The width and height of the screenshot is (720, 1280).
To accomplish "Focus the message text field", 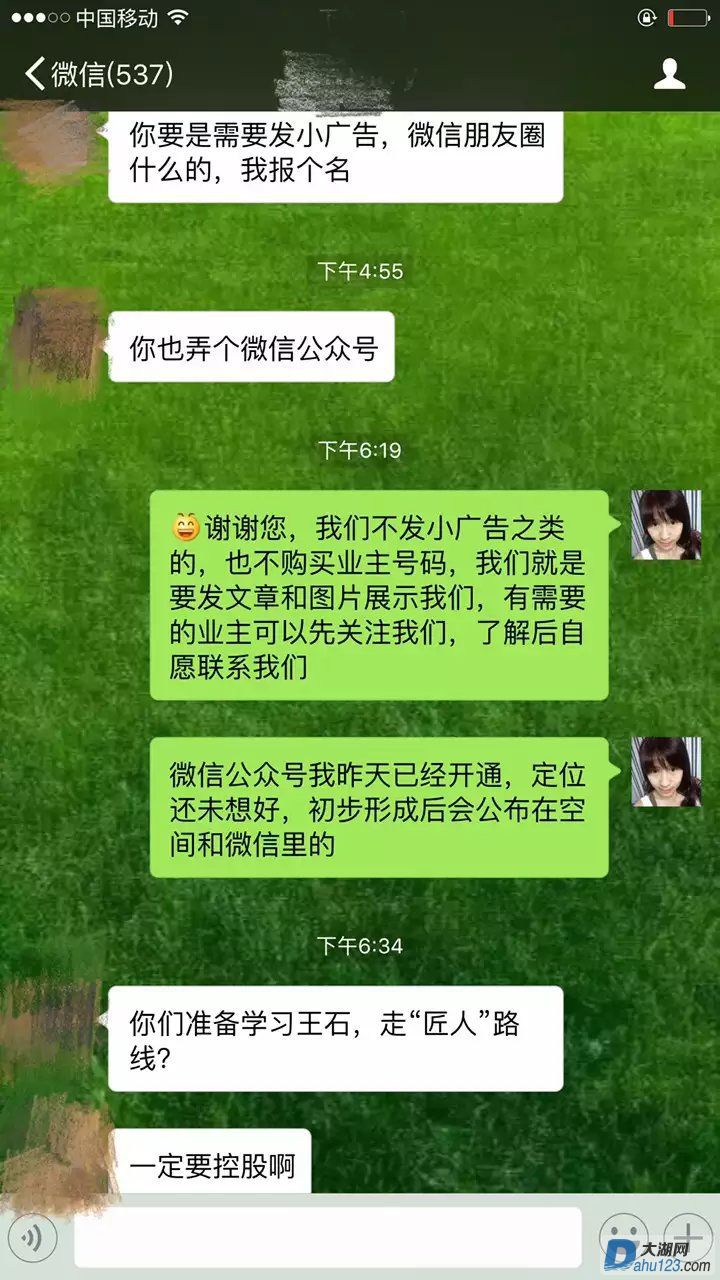I will (328, 1238).
